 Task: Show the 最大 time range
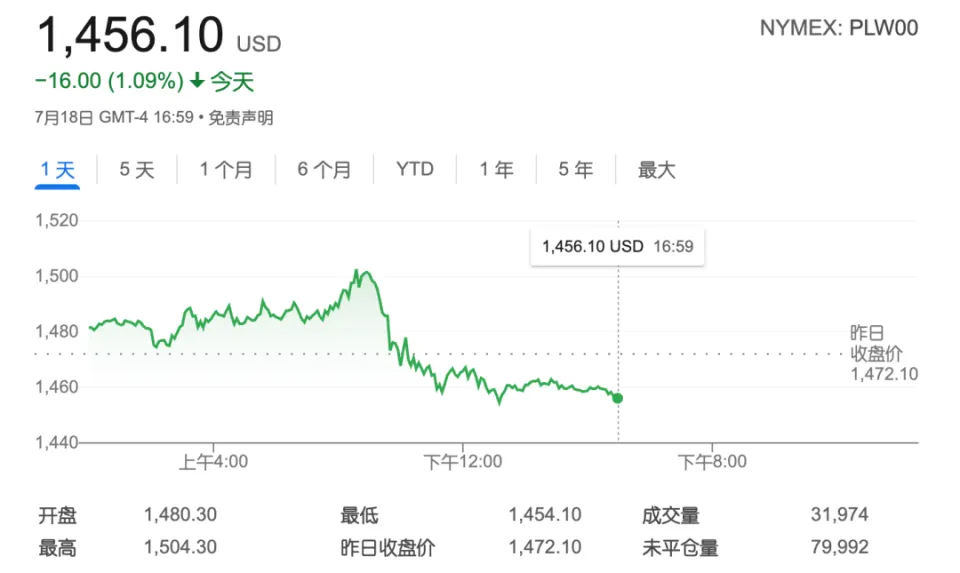(657, 170)
